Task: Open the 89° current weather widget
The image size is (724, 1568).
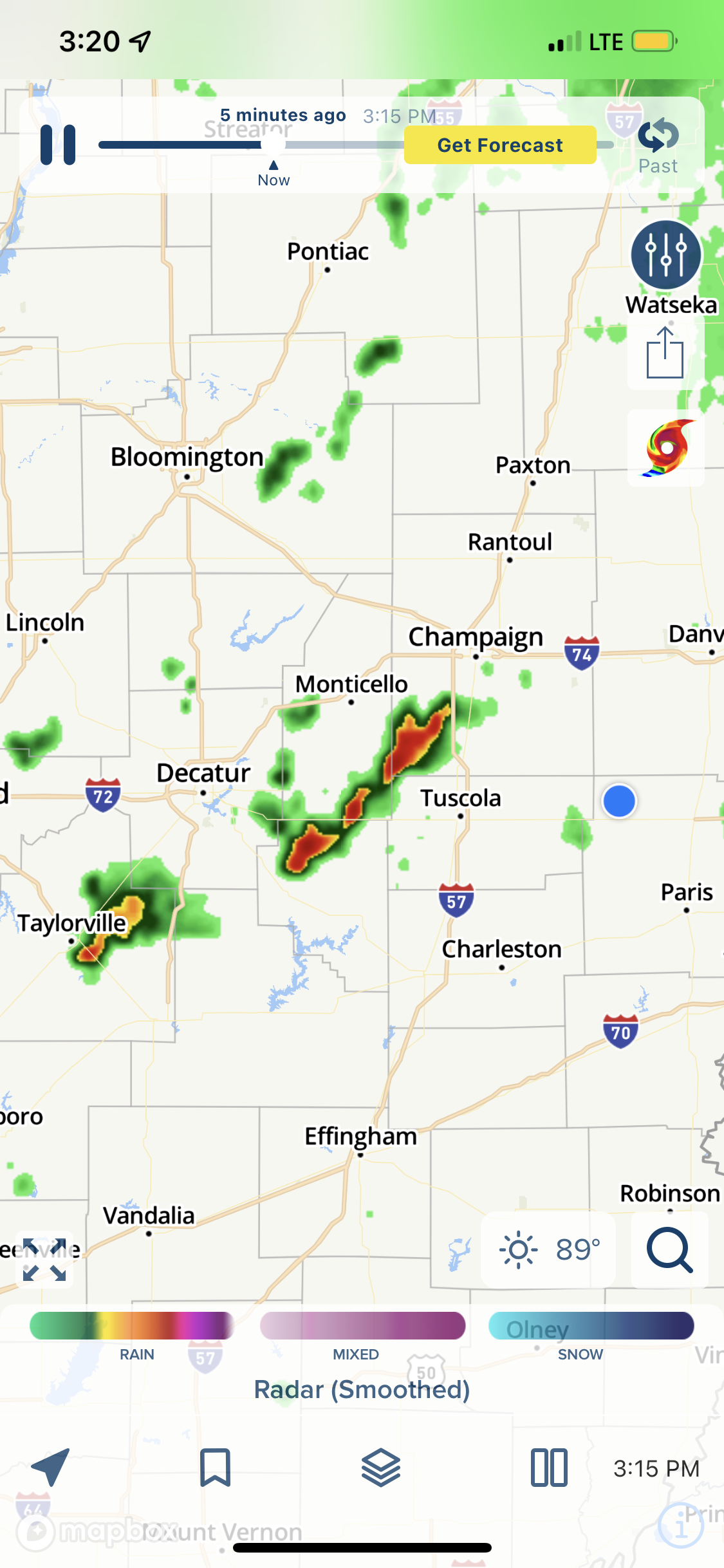Action: (x=549, y=1250)
